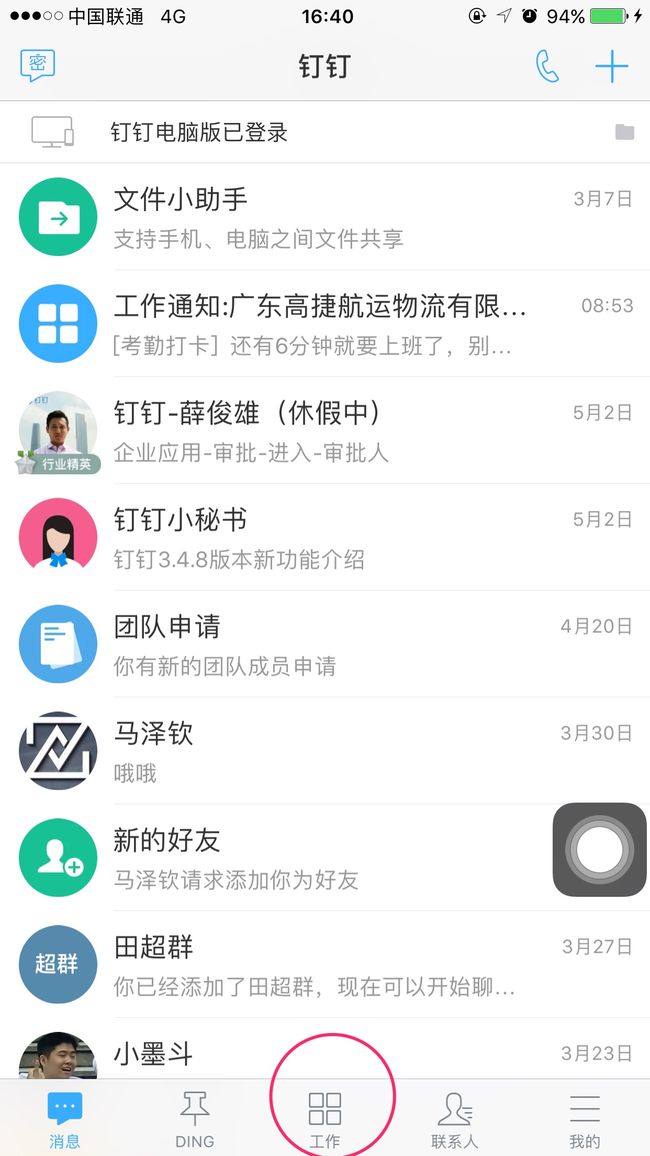This screenshot has width=650, height=1156.
Task: Open the 钉钉电脑版已登录 banner
Action: (x=325, y=133)
